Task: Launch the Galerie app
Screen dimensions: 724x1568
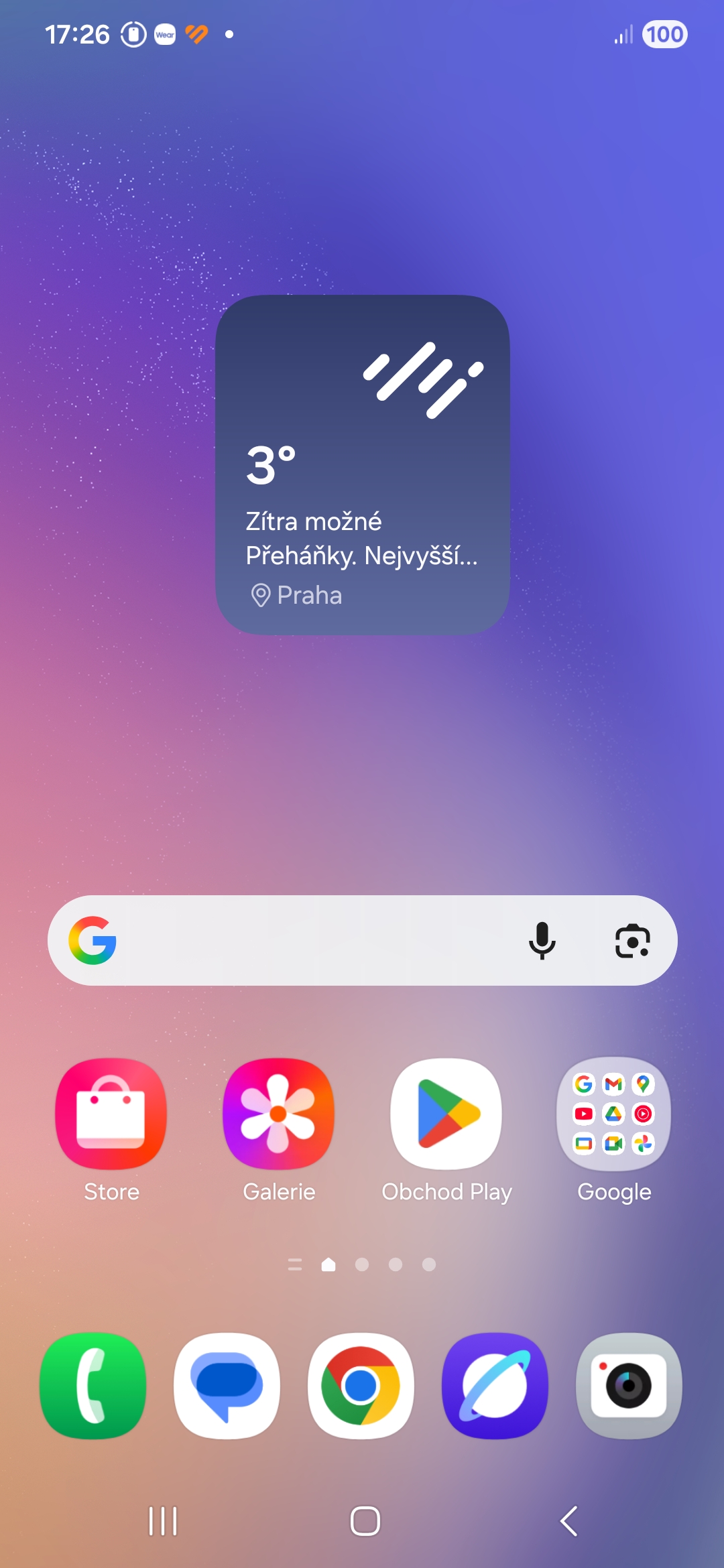Action: 279,1114
